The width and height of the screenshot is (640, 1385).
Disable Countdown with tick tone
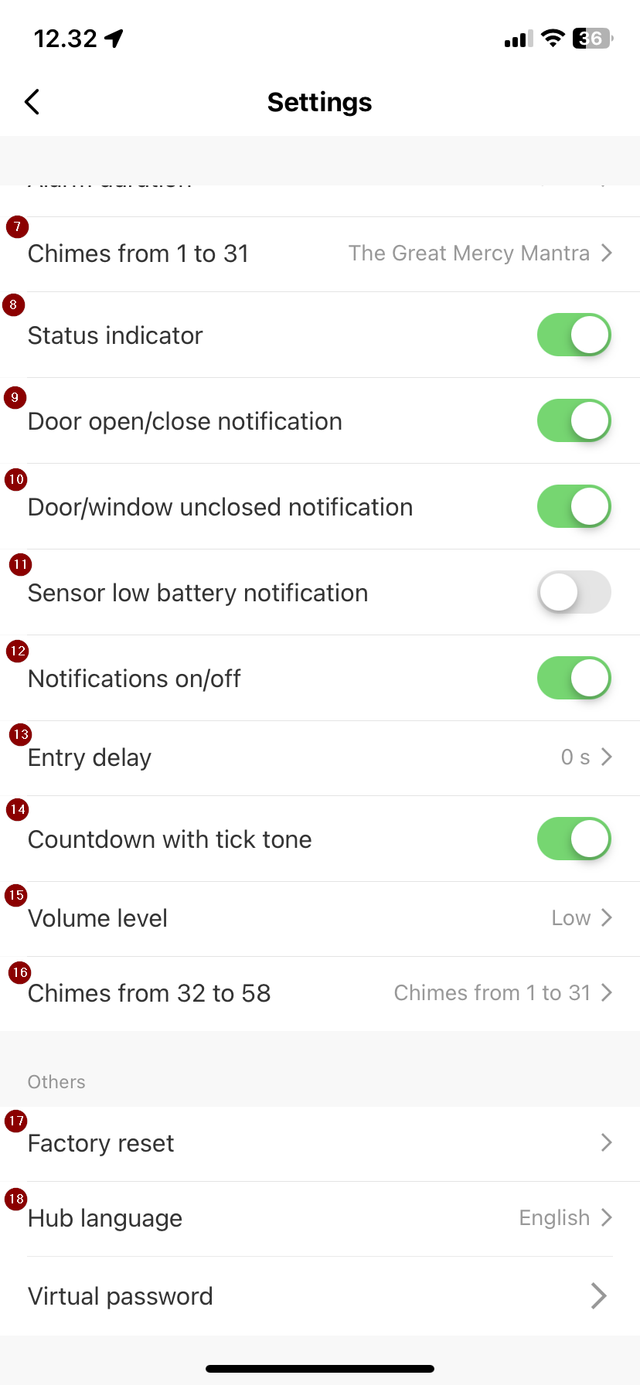pyautogui.click(x=574, y=839)
